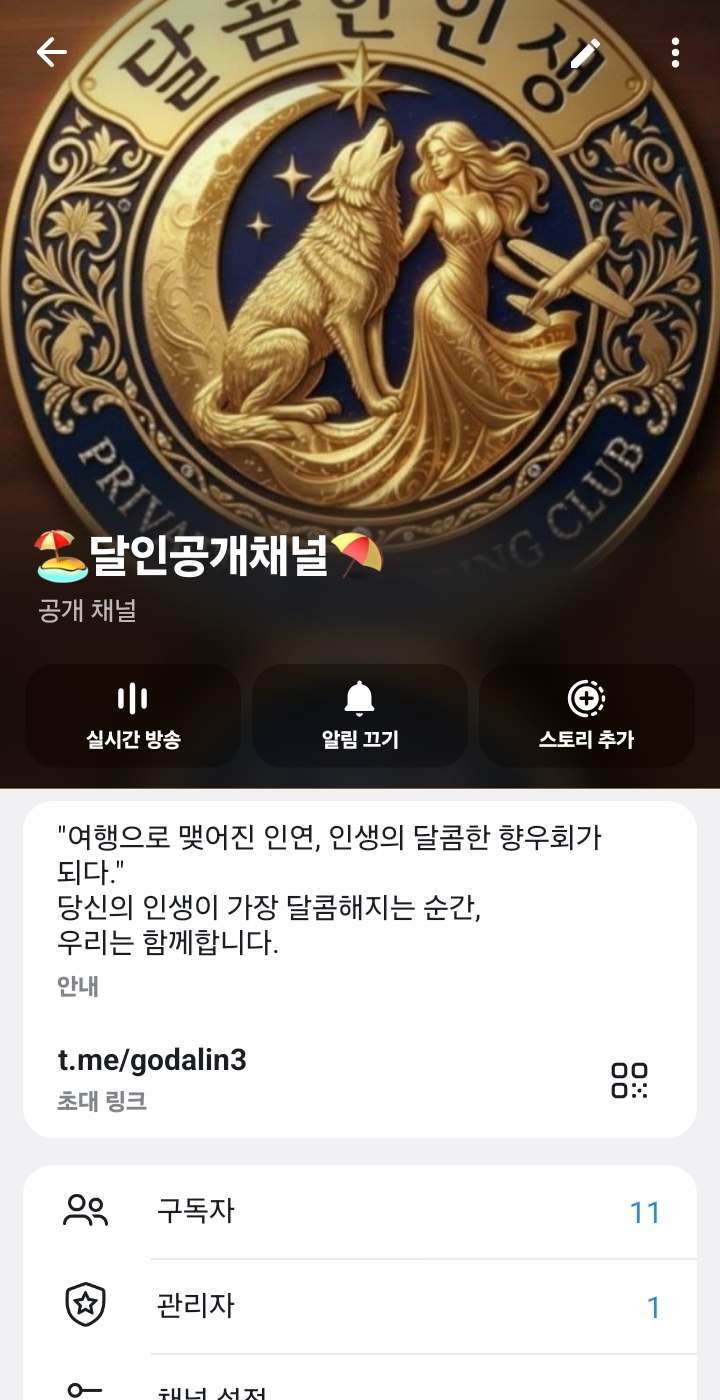The width and height of the screenshot is (720, 1400).
Task: Mute notifications with 알림 끄기
Action: [360, 716]
